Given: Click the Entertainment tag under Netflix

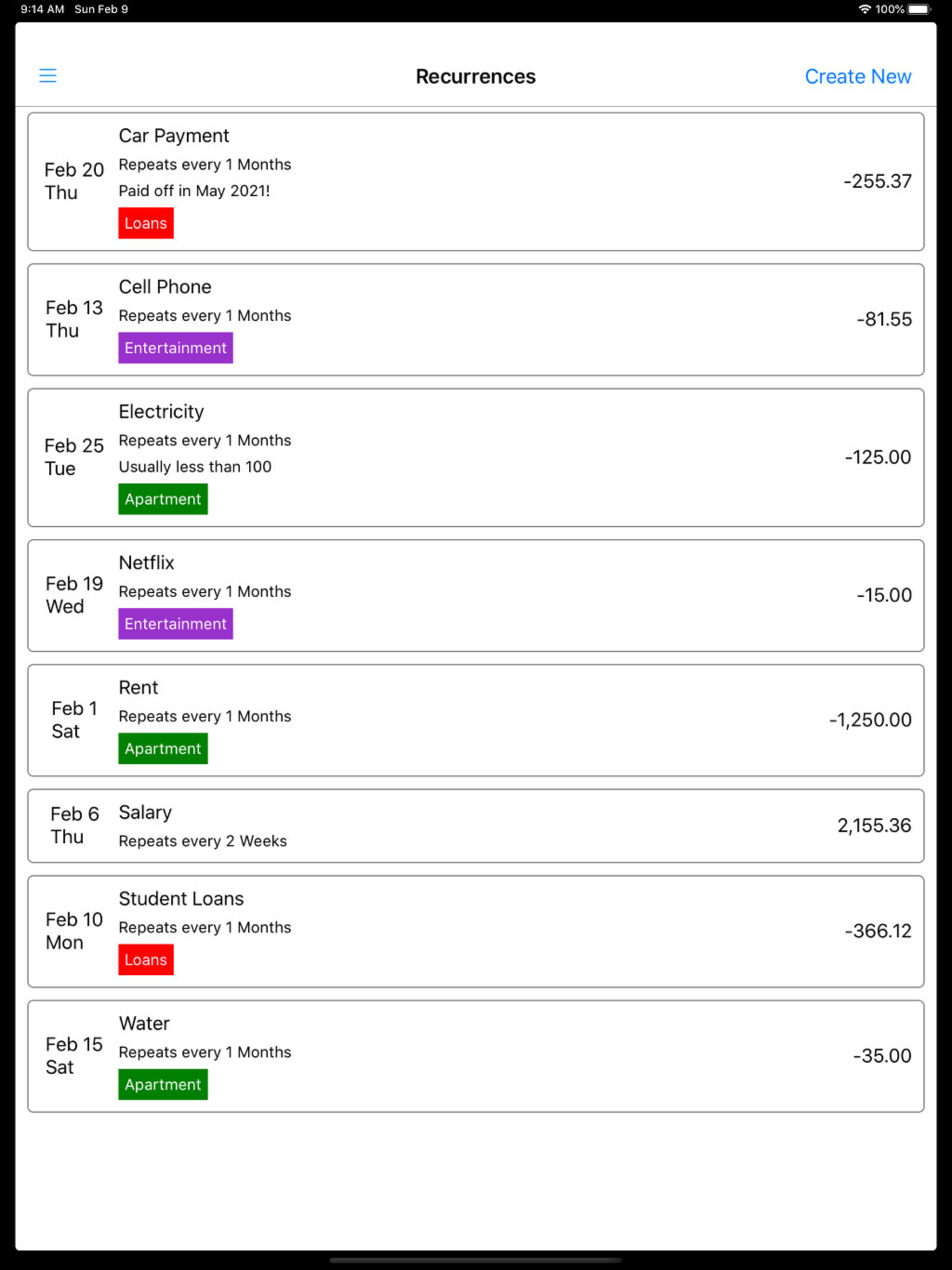Looking at the screenshot, I should tap(175, 623).
